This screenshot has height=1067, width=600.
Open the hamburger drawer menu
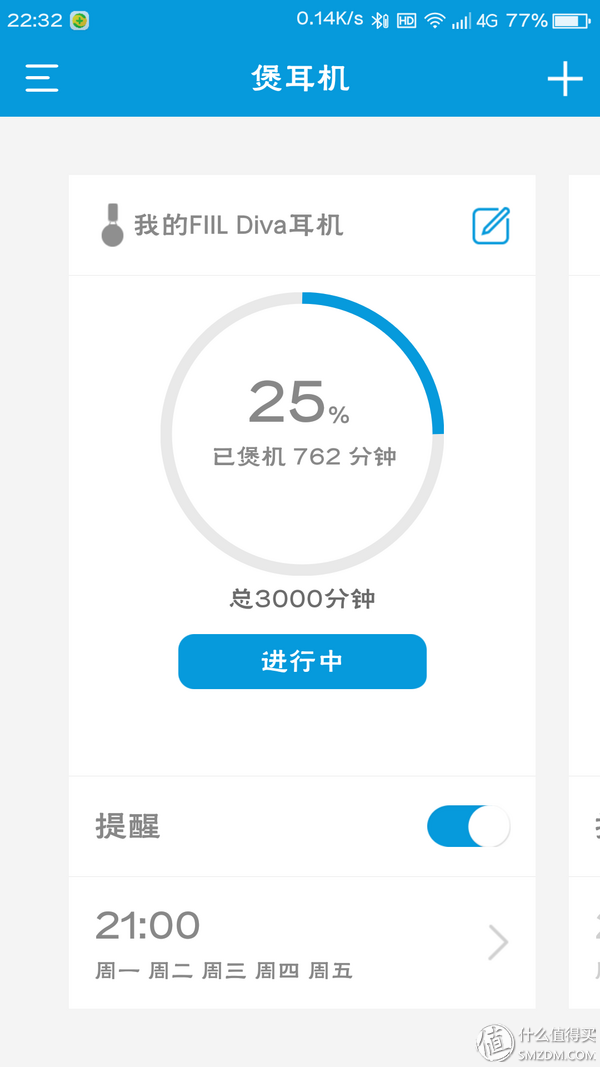point(42,78)
